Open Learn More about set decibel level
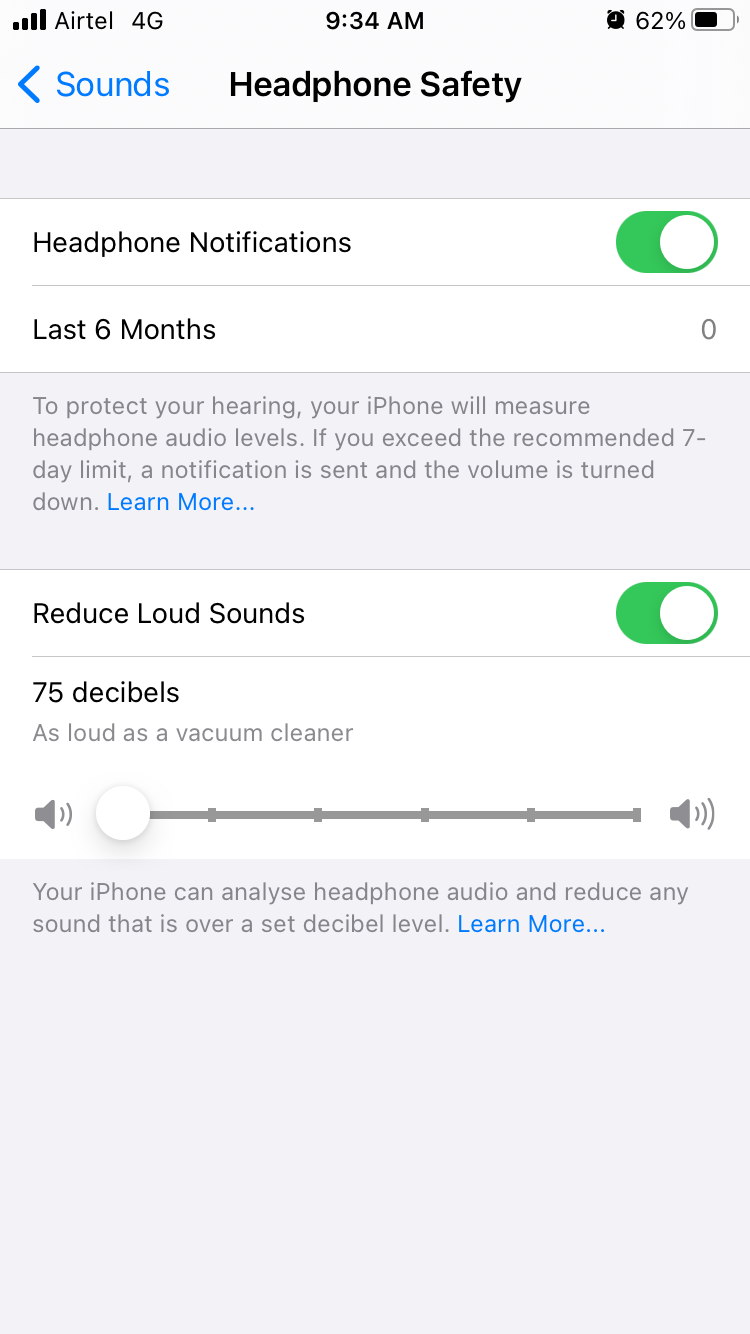The height and width of the screenshot is (1334, 750). [531, 924]
